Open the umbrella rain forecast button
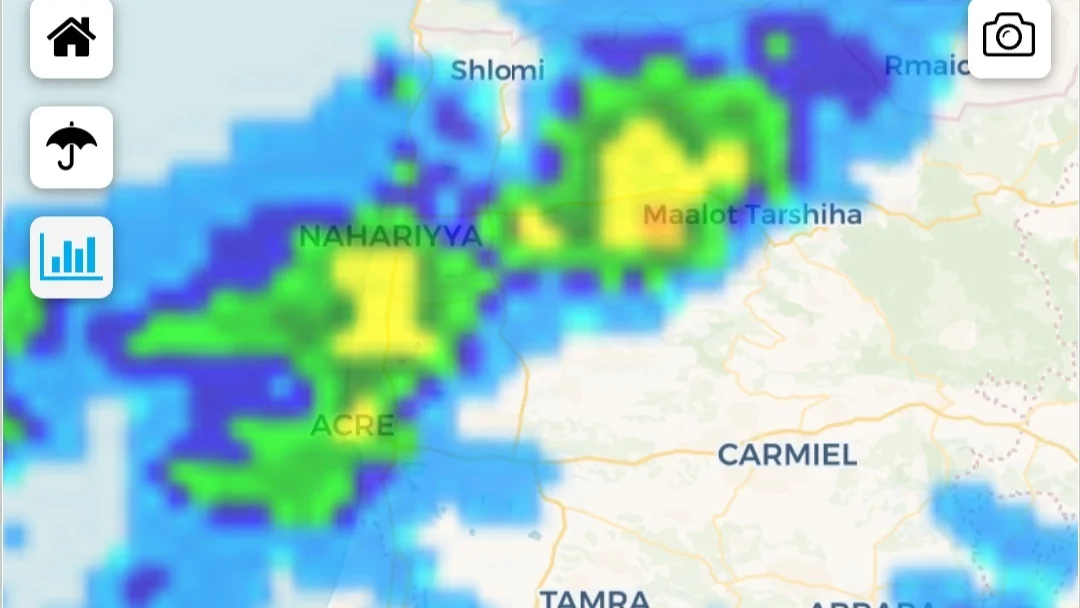The image size is (1080, 608). (x=71, y=147)
